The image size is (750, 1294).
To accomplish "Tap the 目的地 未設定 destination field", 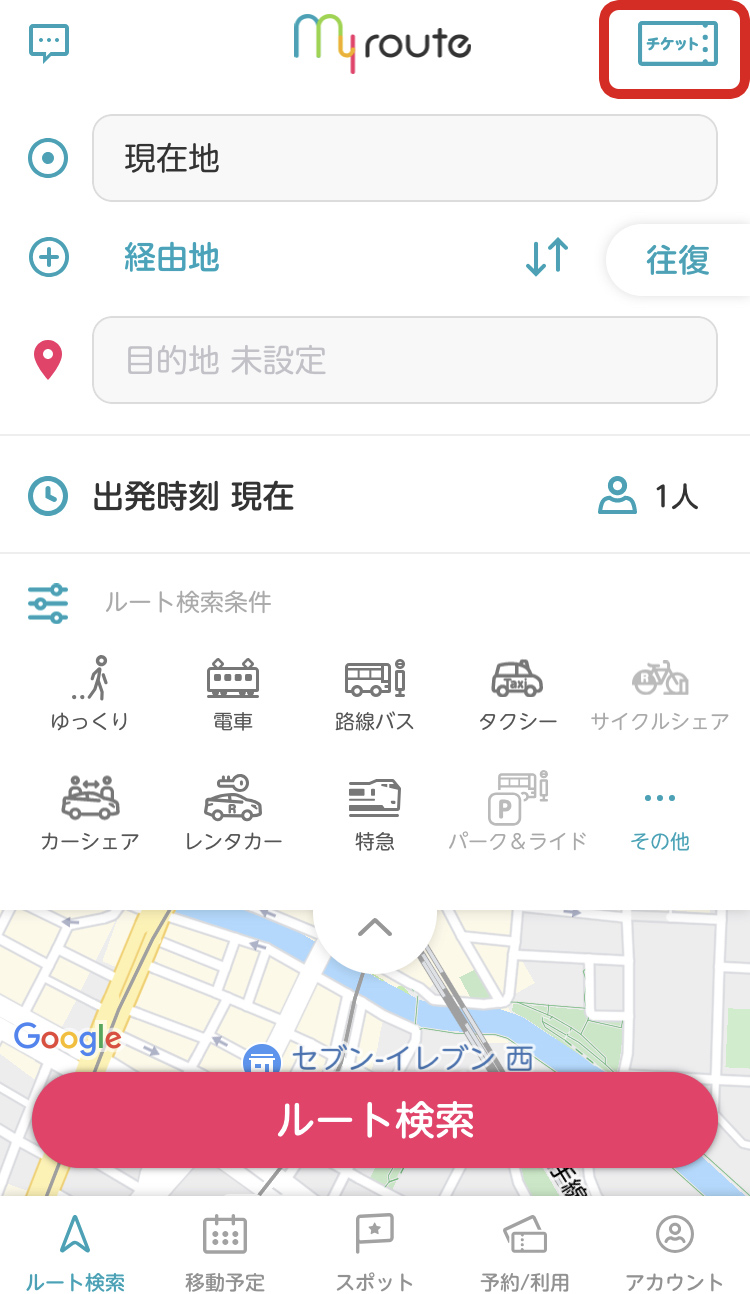I will click(405, 360).
